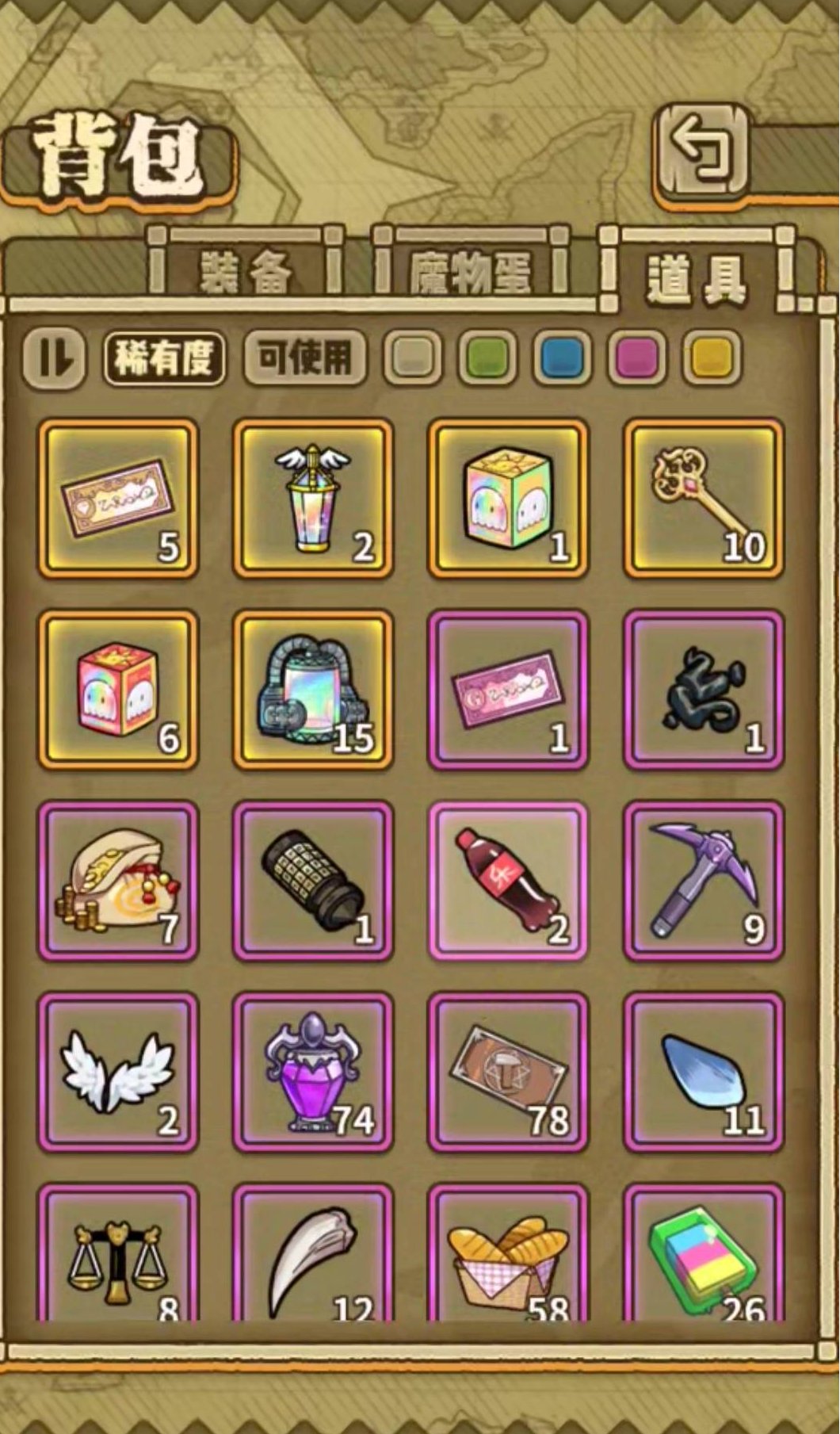Select the white wings item
Image resolution: width=840 pixels, height=1434 pixels.
click(x=118, y=1072)
